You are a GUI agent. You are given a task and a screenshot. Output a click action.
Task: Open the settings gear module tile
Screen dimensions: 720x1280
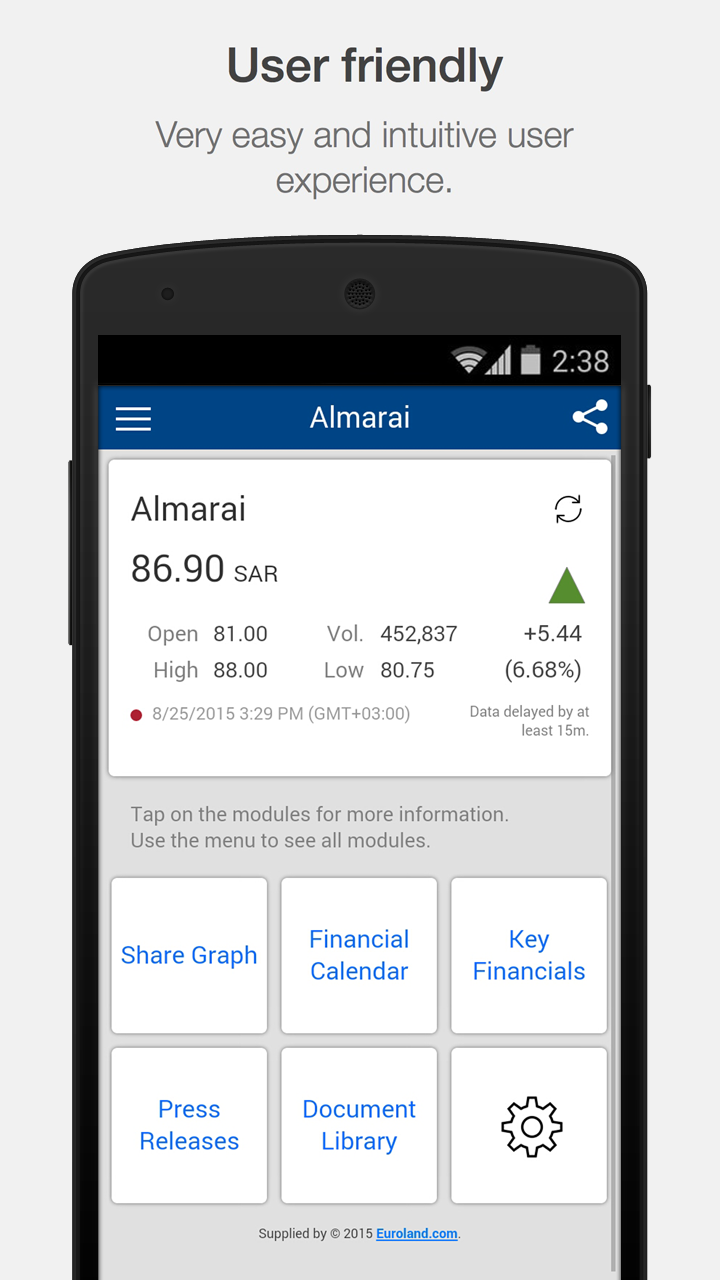coord(529,1125)
